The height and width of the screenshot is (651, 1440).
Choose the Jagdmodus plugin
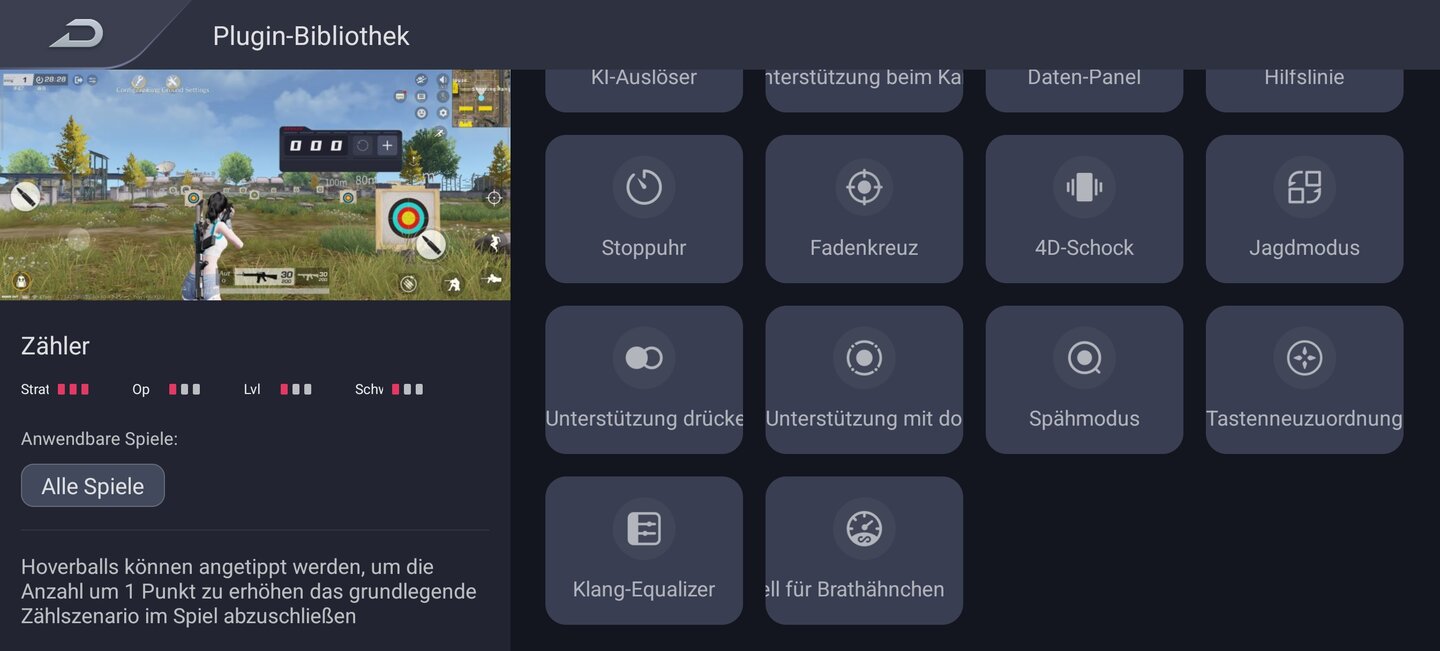[x=1304, y=209]
